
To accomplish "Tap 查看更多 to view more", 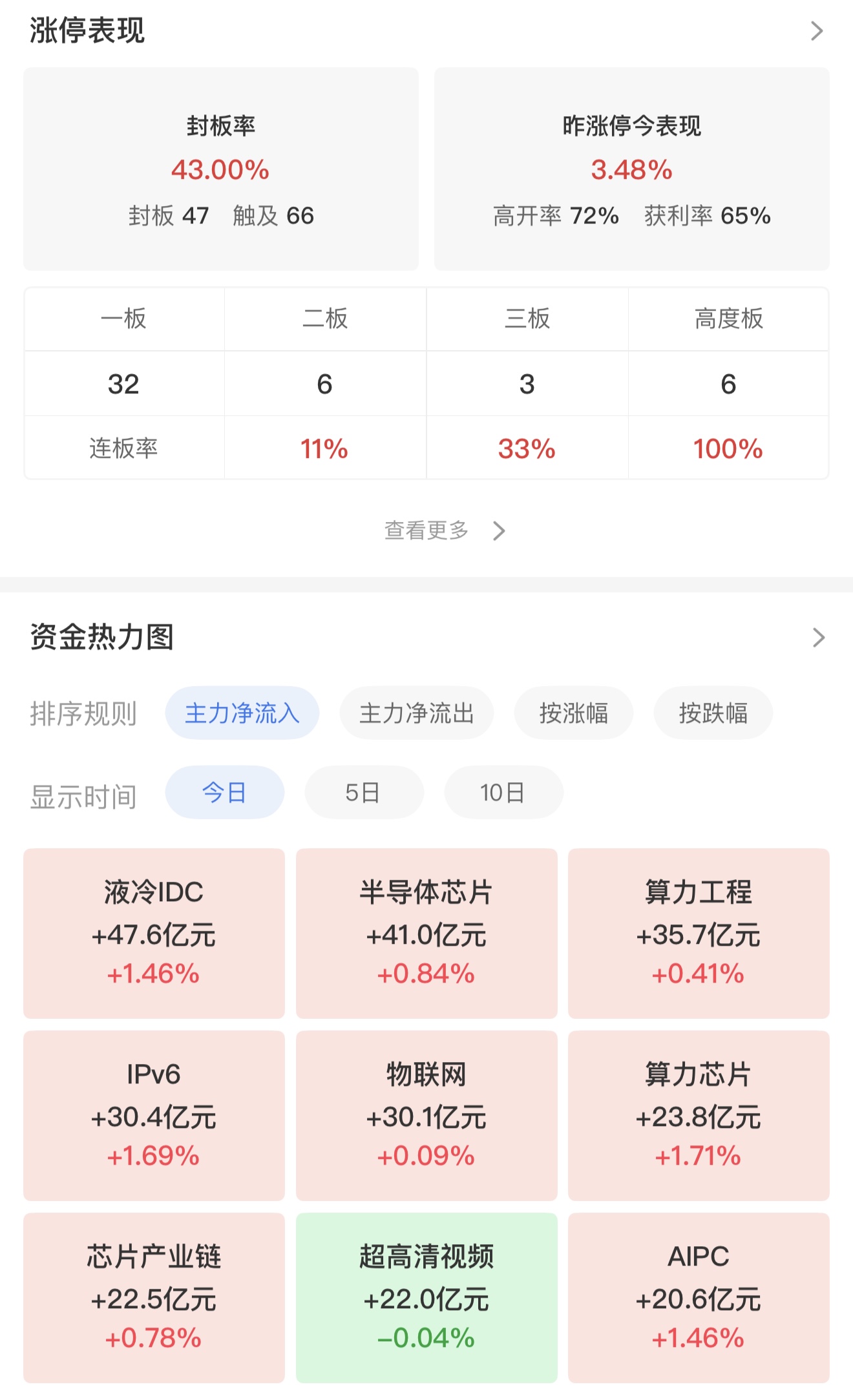I will 444,530.
